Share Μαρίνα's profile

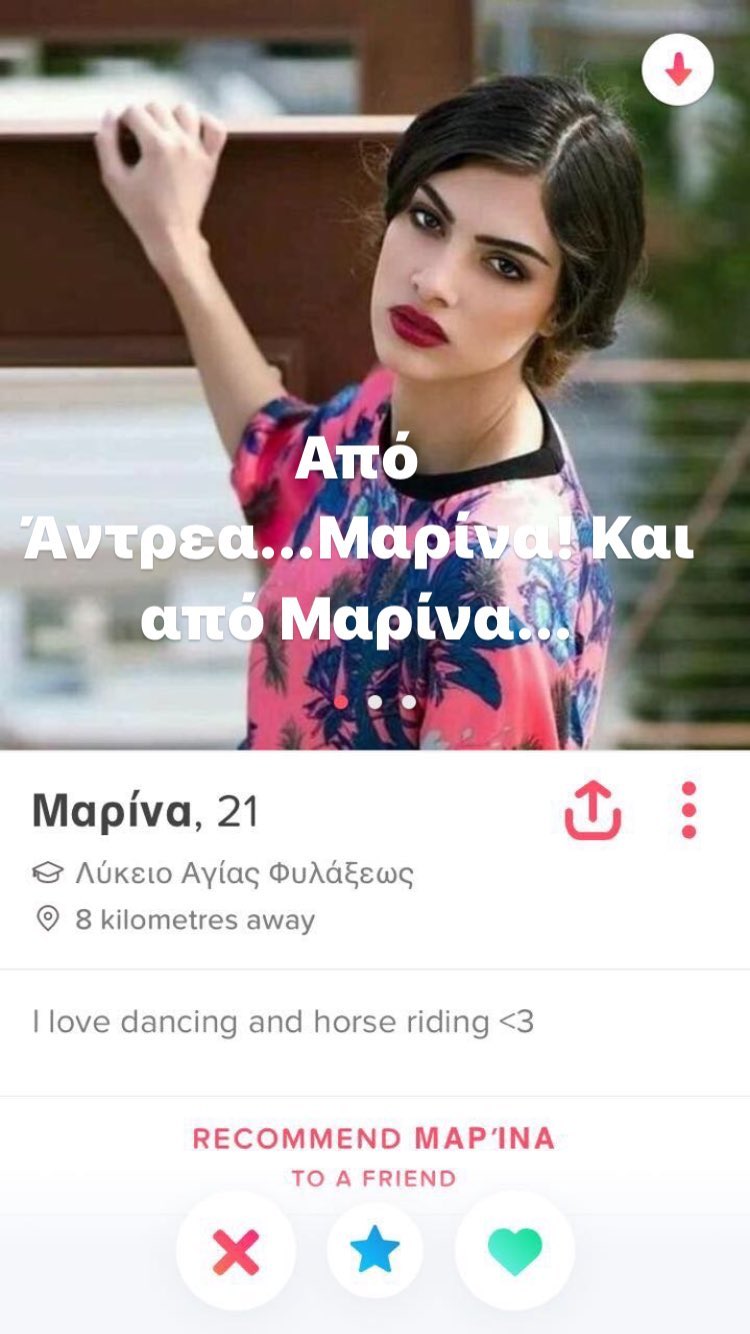[x=592, y=810]
